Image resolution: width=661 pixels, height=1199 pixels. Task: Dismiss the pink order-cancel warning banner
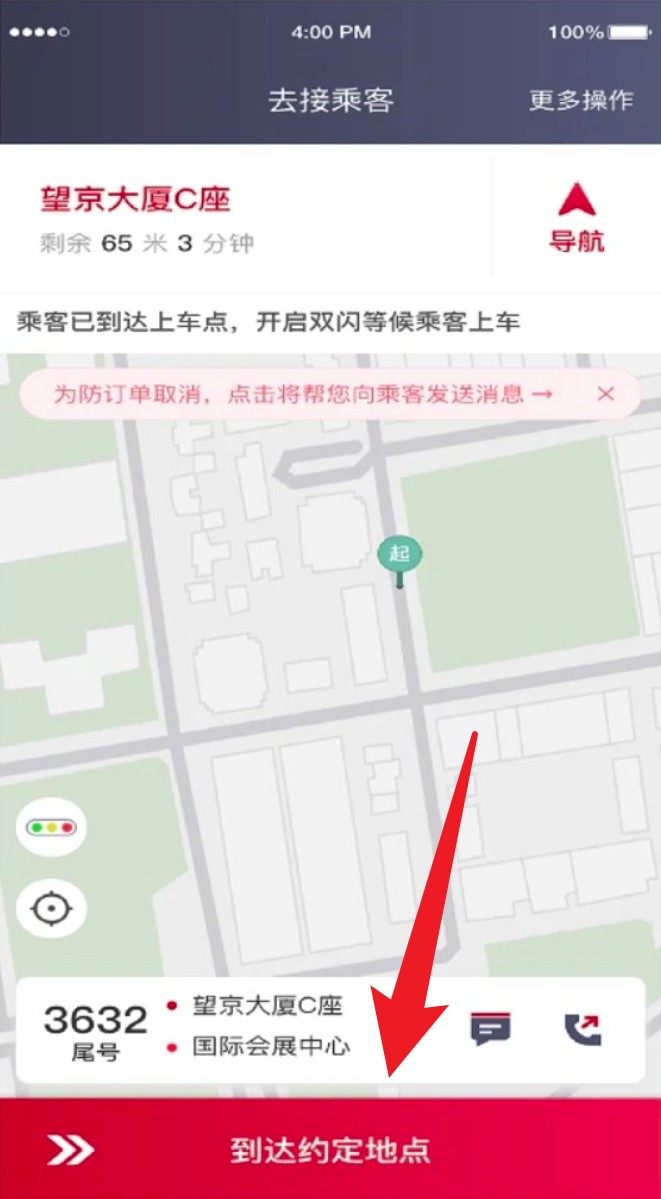coord(606,394)
